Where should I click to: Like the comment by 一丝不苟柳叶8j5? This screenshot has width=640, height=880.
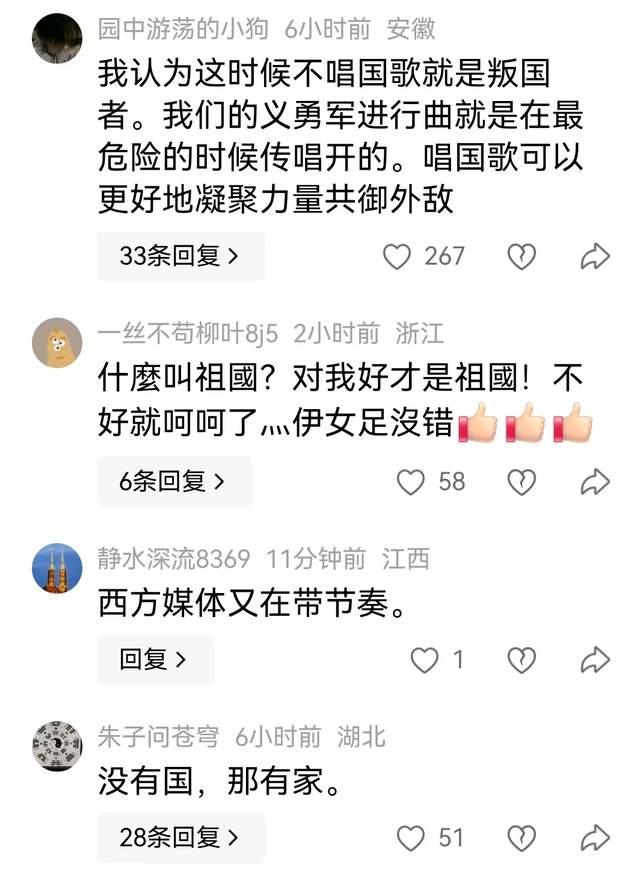coord(411,482)
